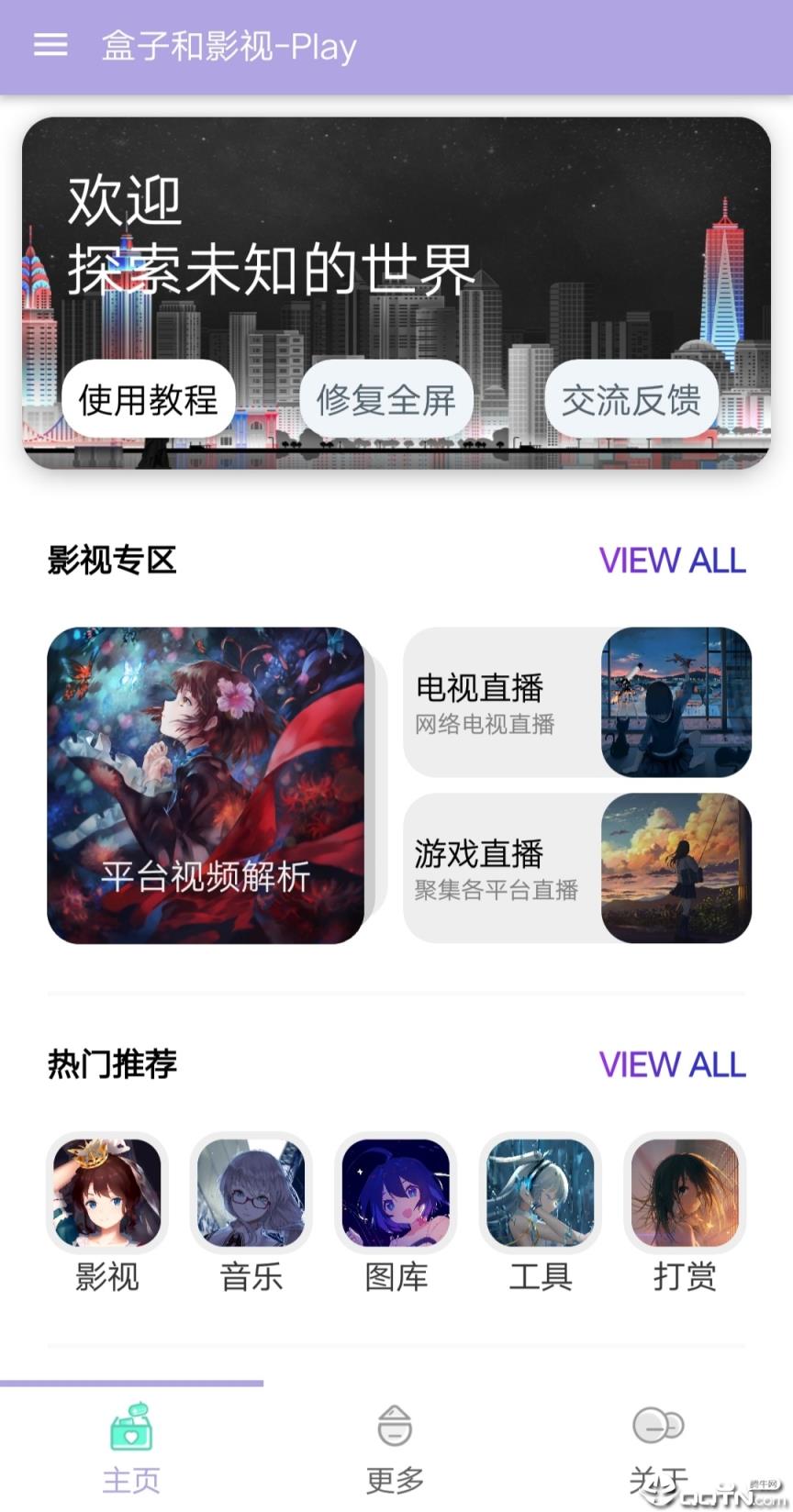This screenshot has width=793, height=1512.
Task: Tap the 打赏 (reward) icon
Action: 685,1193
